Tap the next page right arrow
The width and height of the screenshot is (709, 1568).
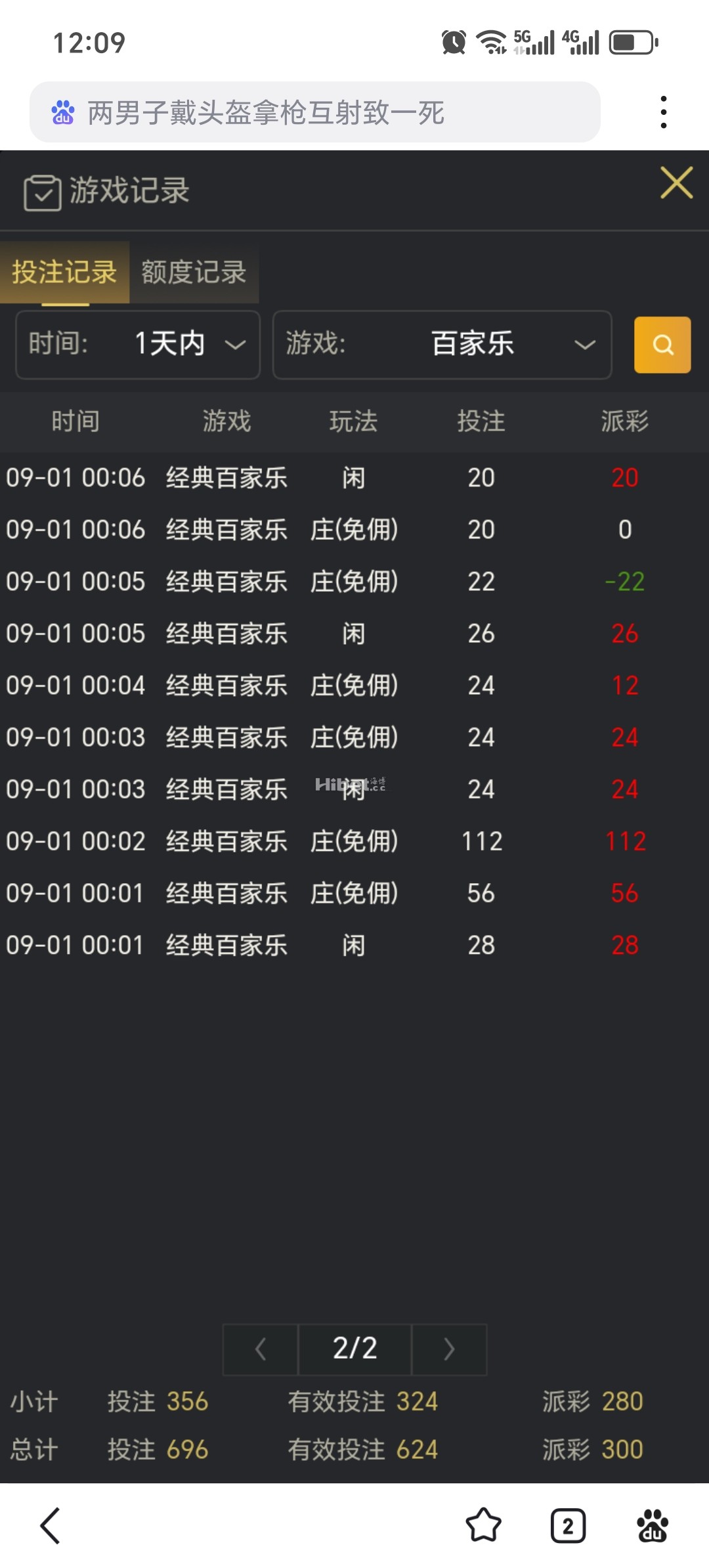point(449,1349)
